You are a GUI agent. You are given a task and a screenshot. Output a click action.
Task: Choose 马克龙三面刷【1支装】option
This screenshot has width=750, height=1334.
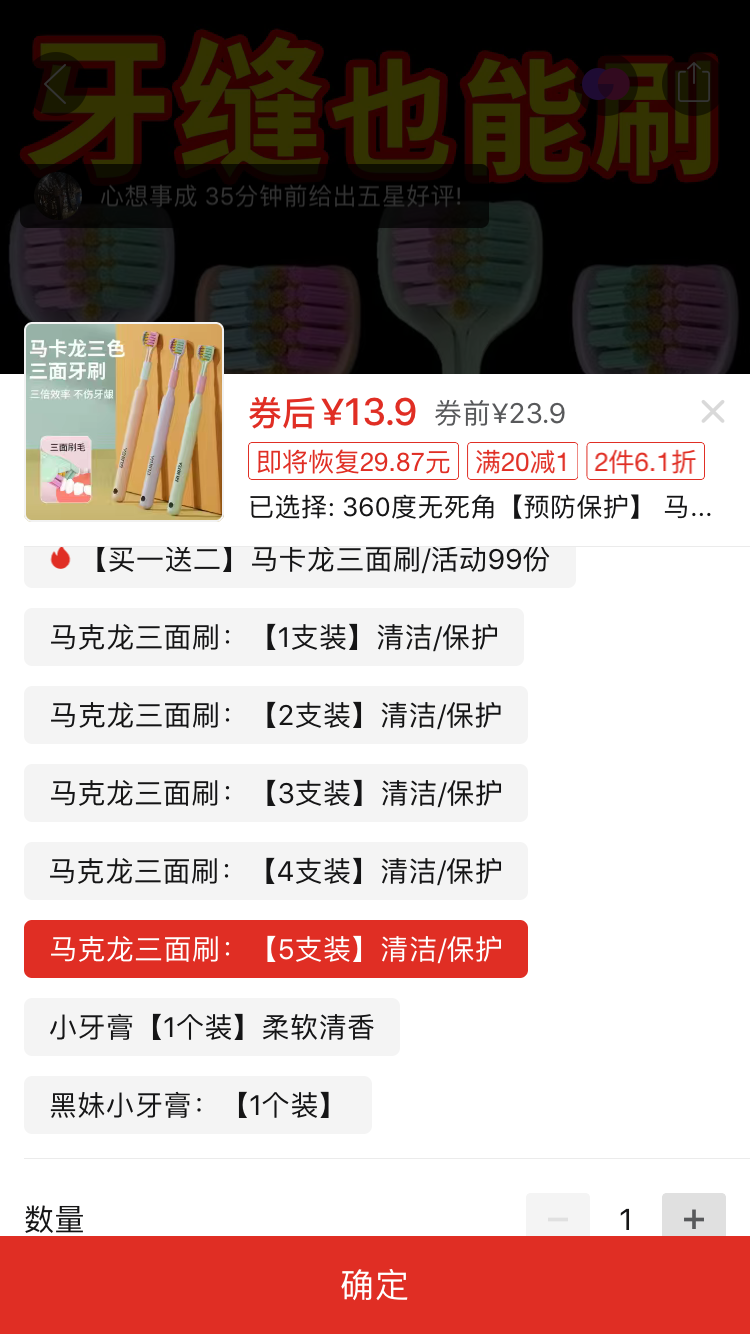click(274, 637)
